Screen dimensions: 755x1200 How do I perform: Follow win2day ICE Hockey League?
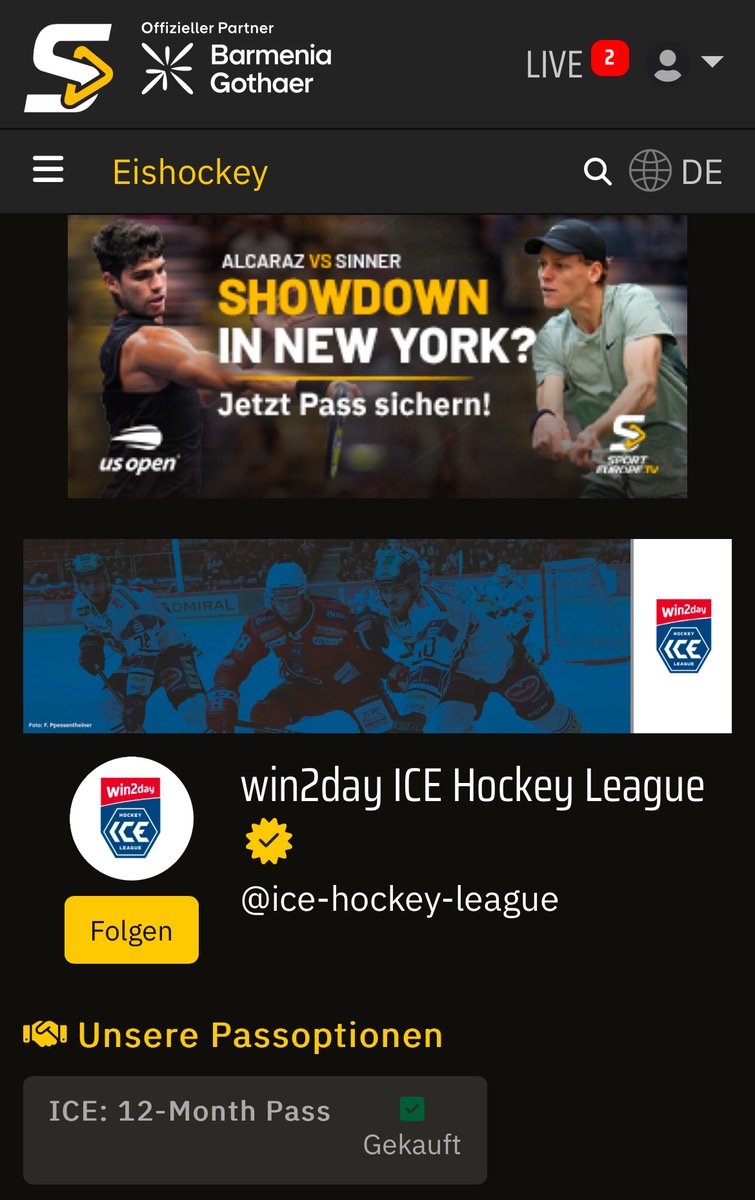131,930
